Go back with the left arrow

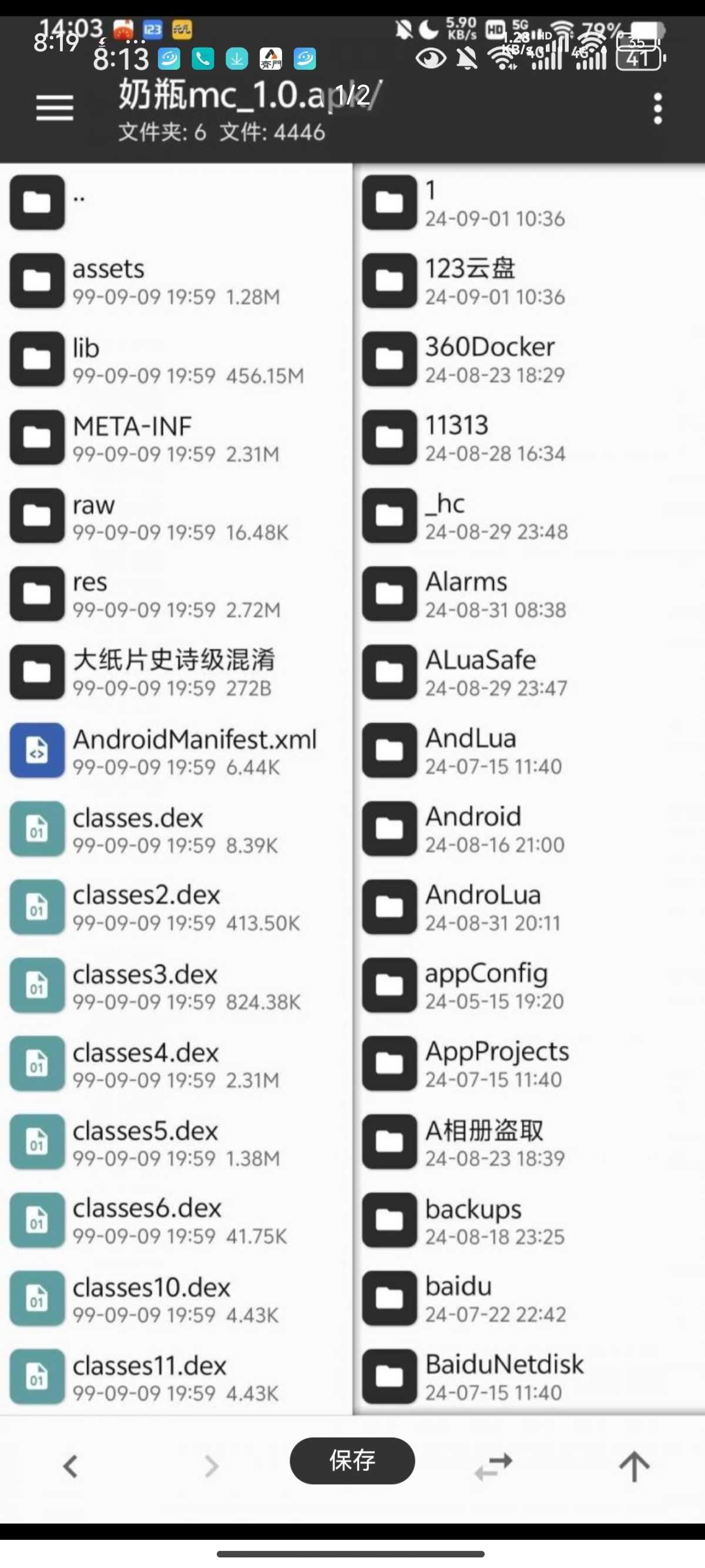tap(70, 1466)
